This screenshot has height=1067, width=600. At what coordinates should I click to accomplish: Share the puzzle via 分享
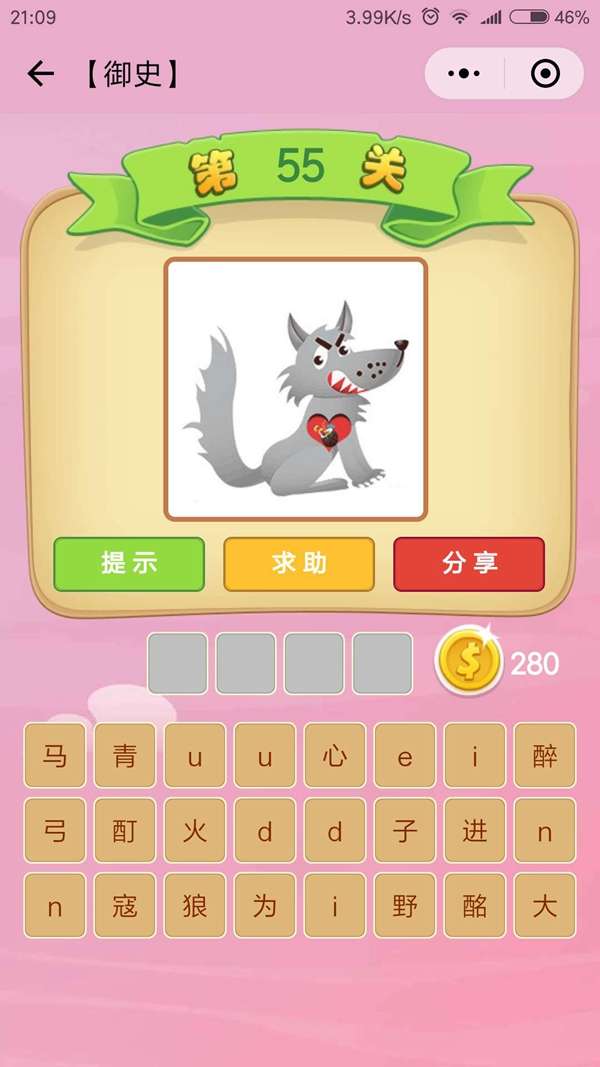(x=469, y=564)
